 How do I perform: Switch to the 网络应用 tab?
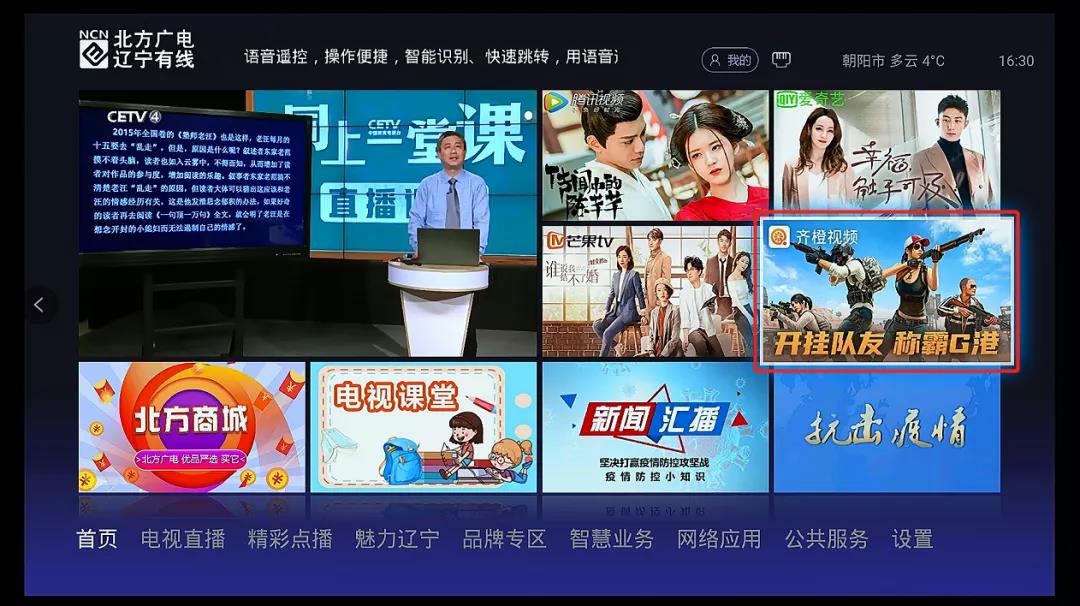pyautogui.click(x=718, y=539)
